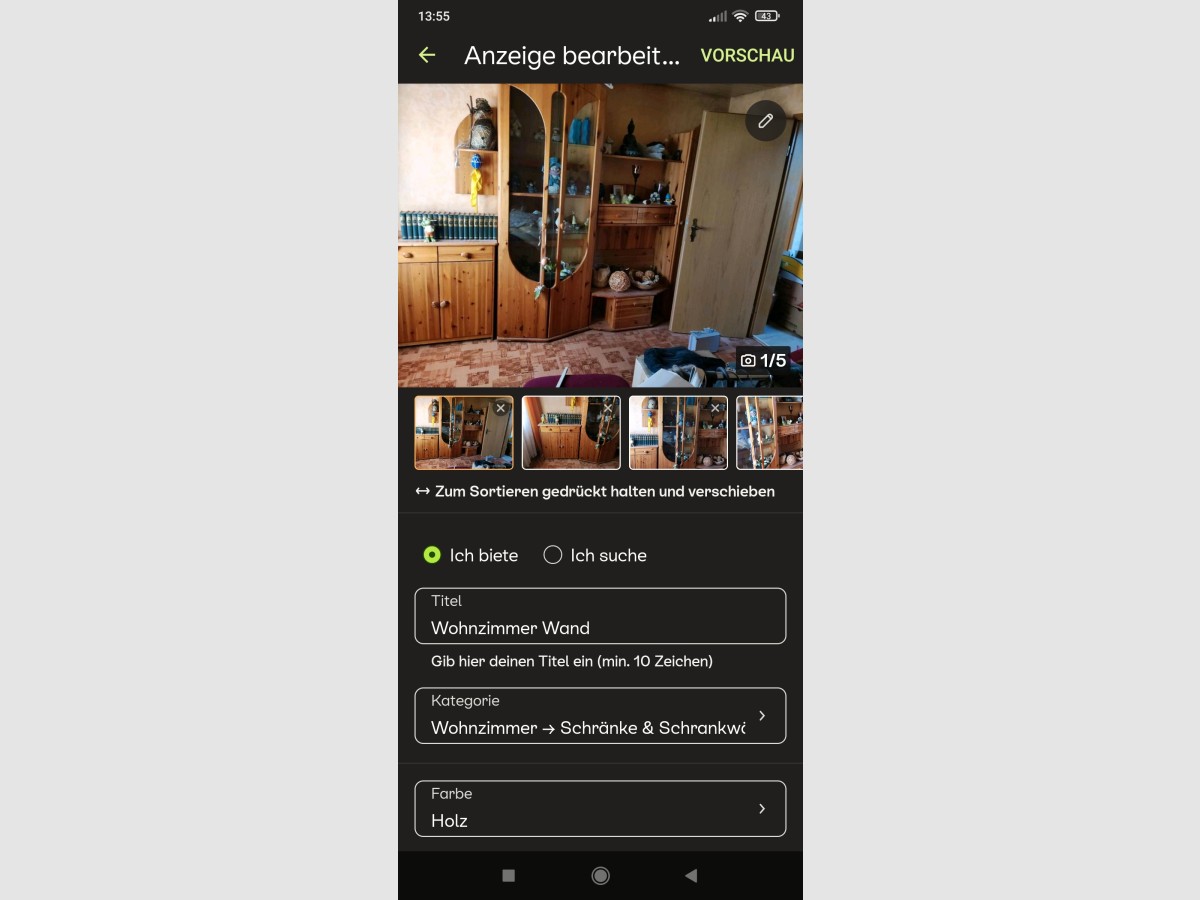Select the Ich biete option

point(432,555)
